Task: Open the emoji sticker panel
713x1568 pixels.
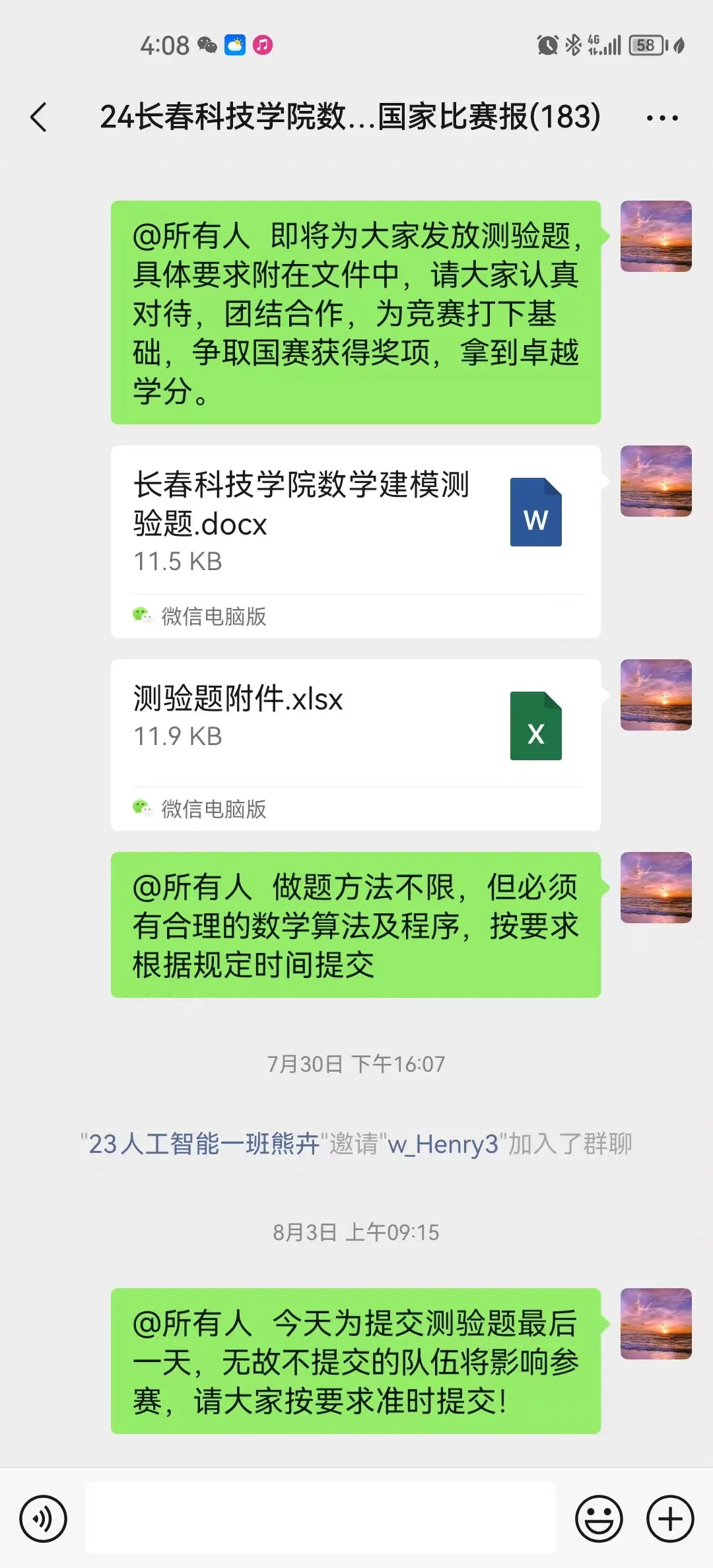Action: tap(599, 1519)
